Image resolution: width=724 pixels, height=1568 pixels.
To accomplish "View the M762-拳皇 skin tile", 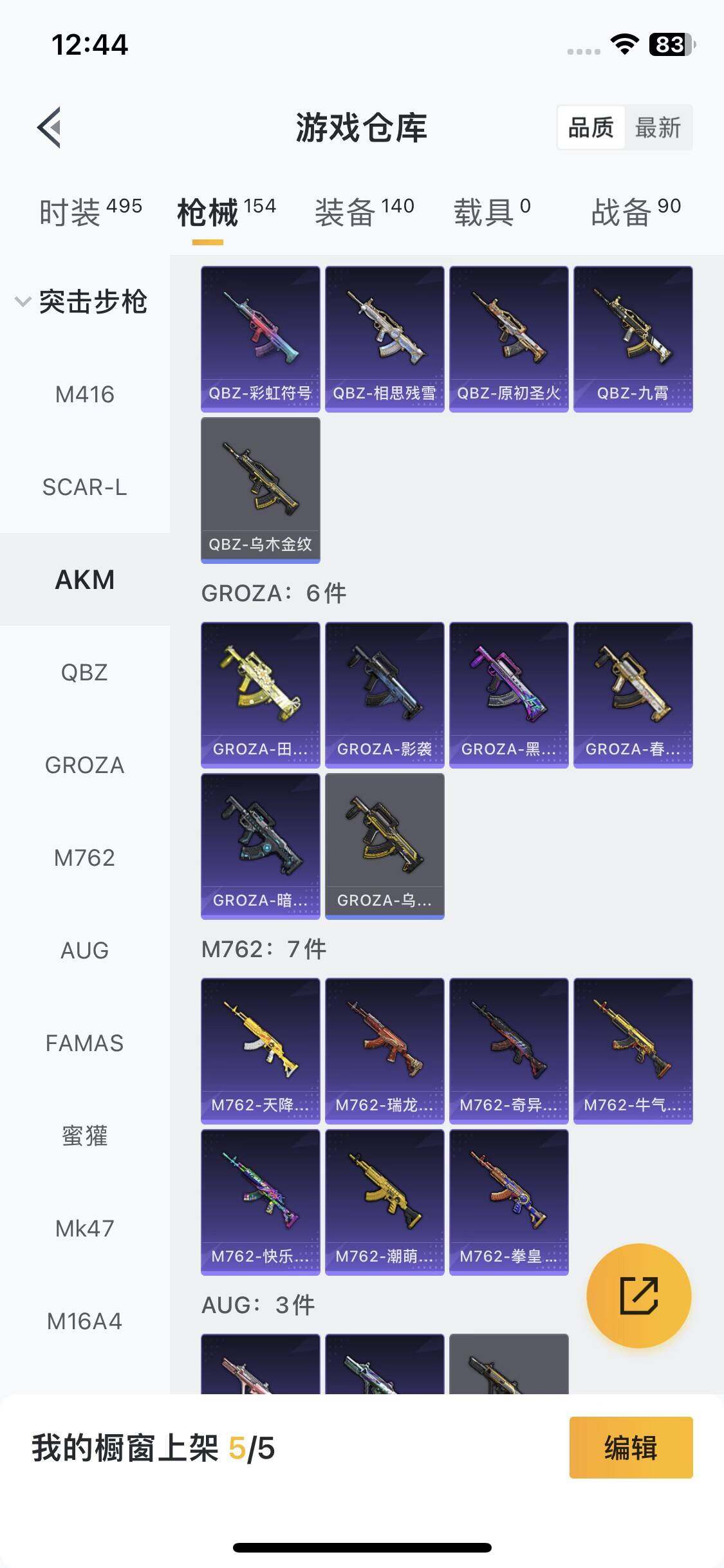I will (508, 1202).
